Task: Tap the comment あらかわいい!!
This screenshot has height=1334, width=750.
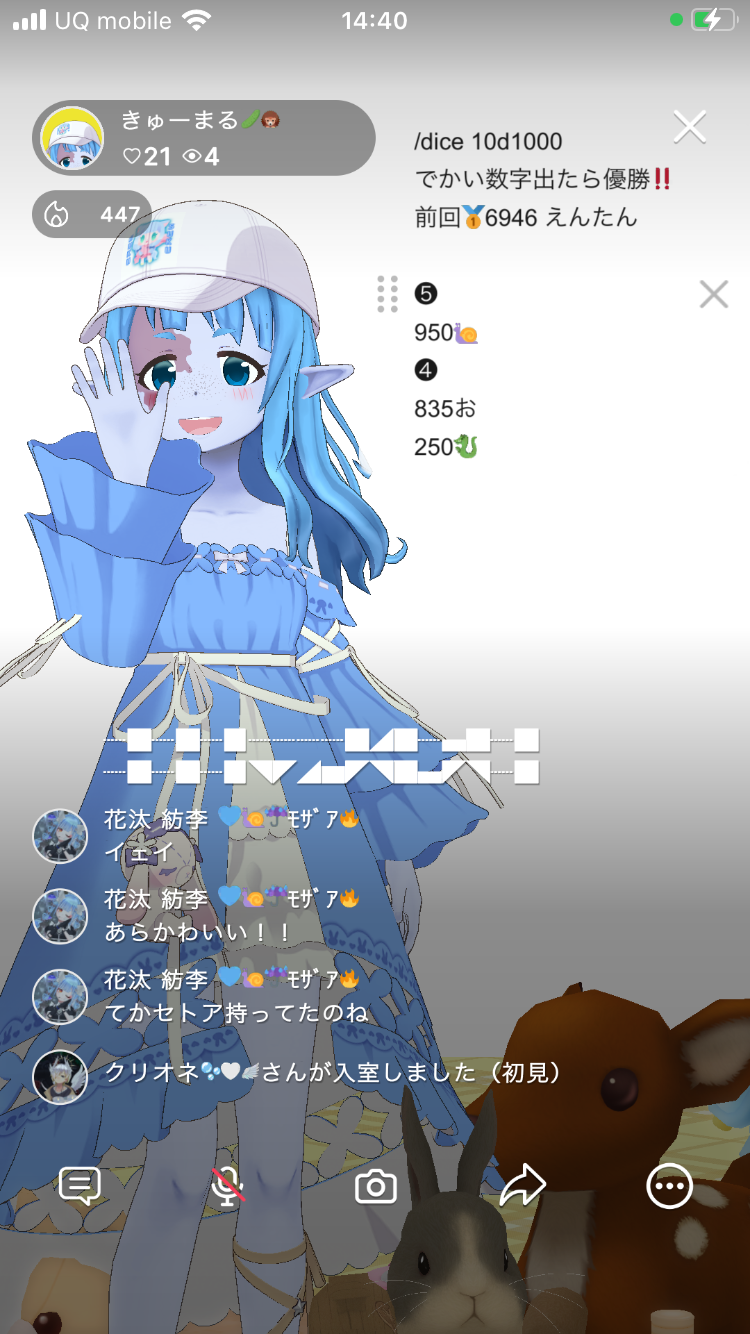Action: pyautogui.click(x=198, y=932)
